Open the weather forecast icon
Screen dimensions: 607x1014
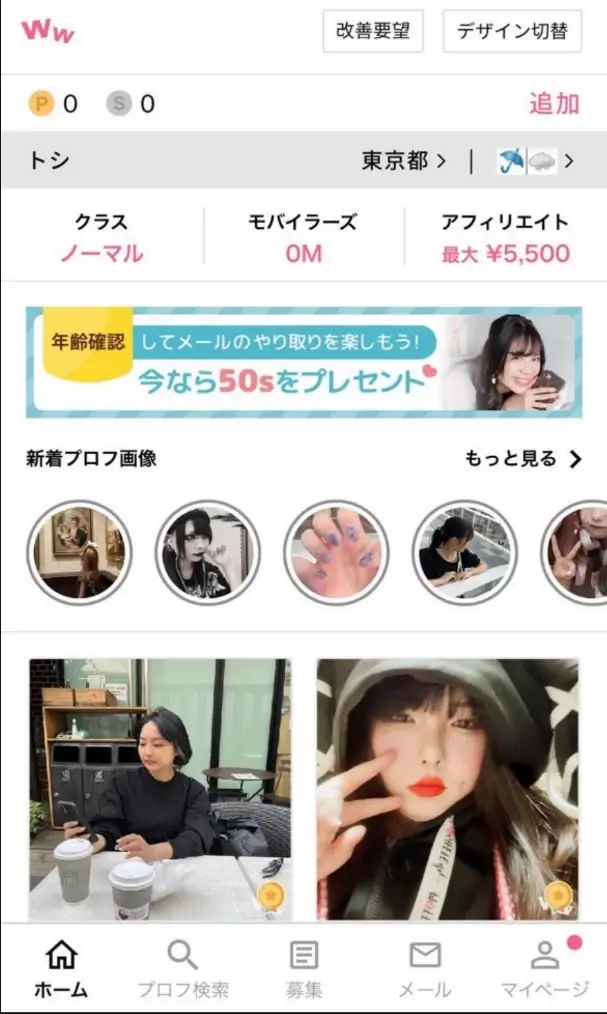pyautogui.click(x=534, y=161)
